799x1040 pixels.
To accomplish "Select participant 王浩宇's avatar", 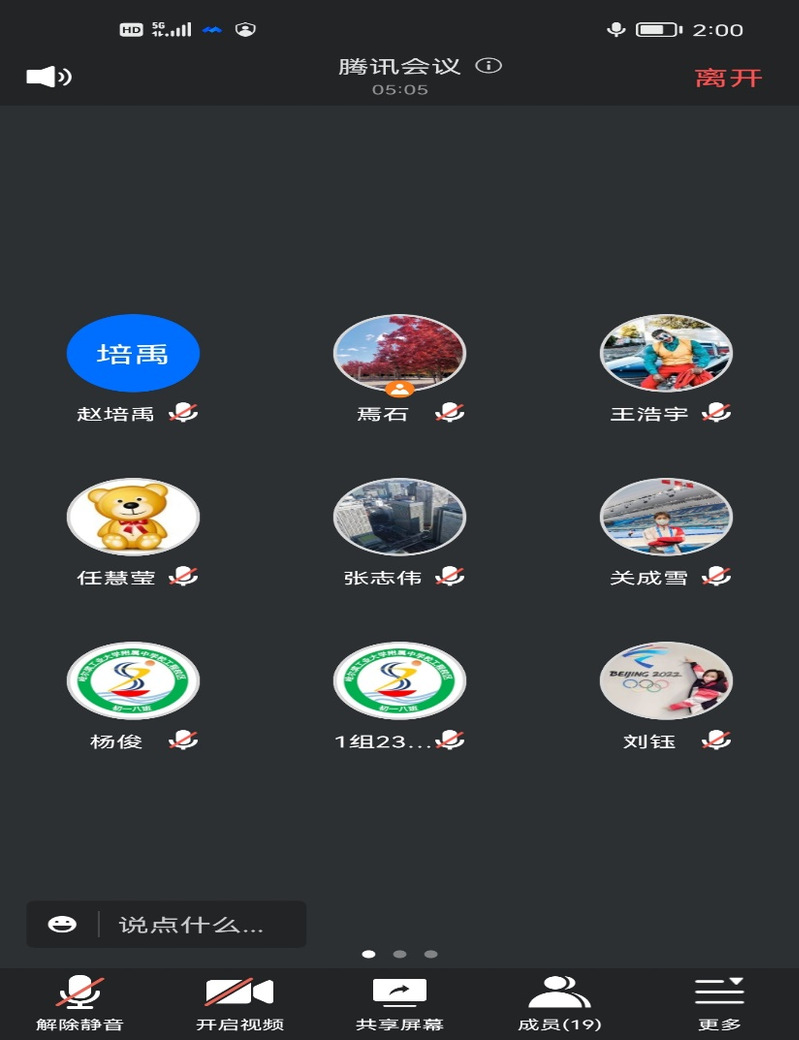I will pyautogui.click(x=666, y=353).
